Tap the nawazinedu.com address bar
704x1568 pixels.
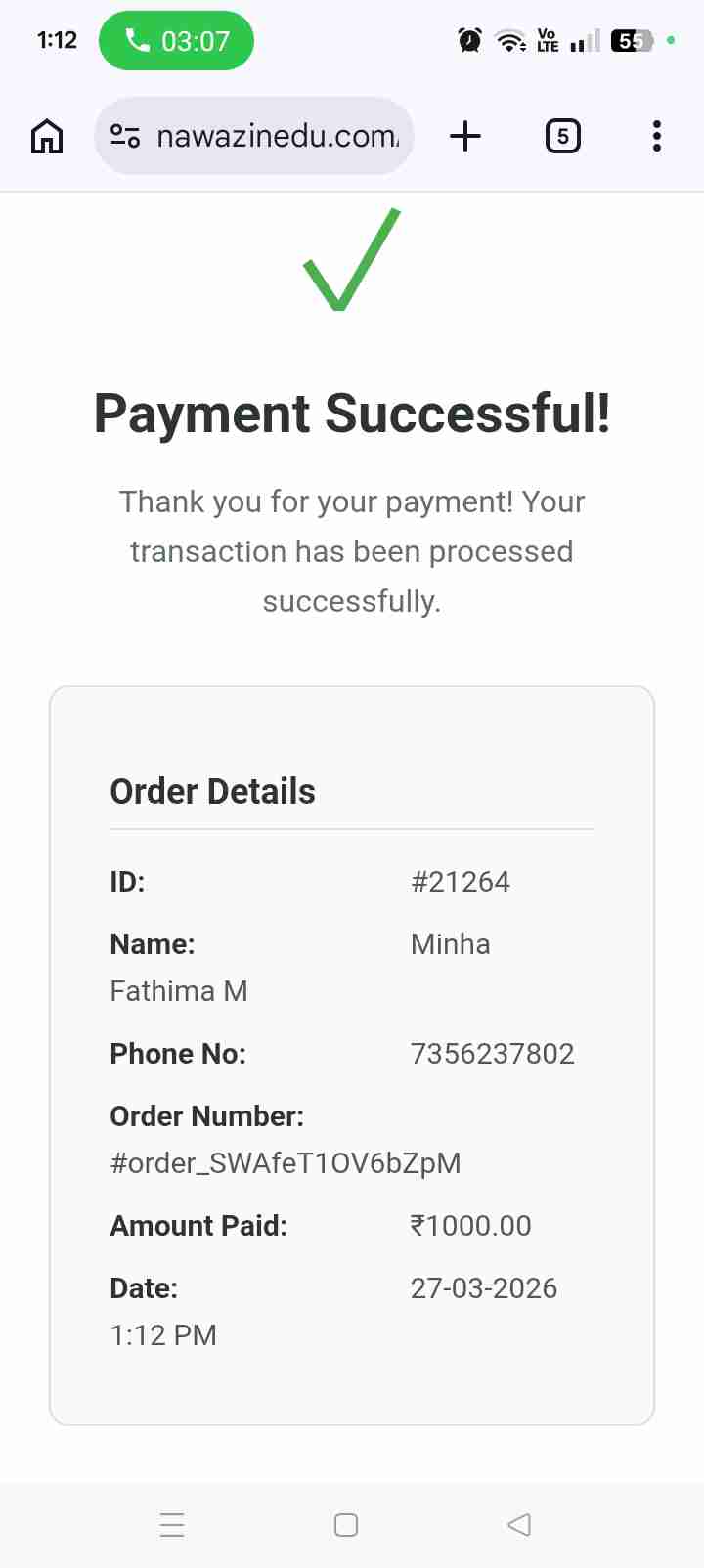279,136
